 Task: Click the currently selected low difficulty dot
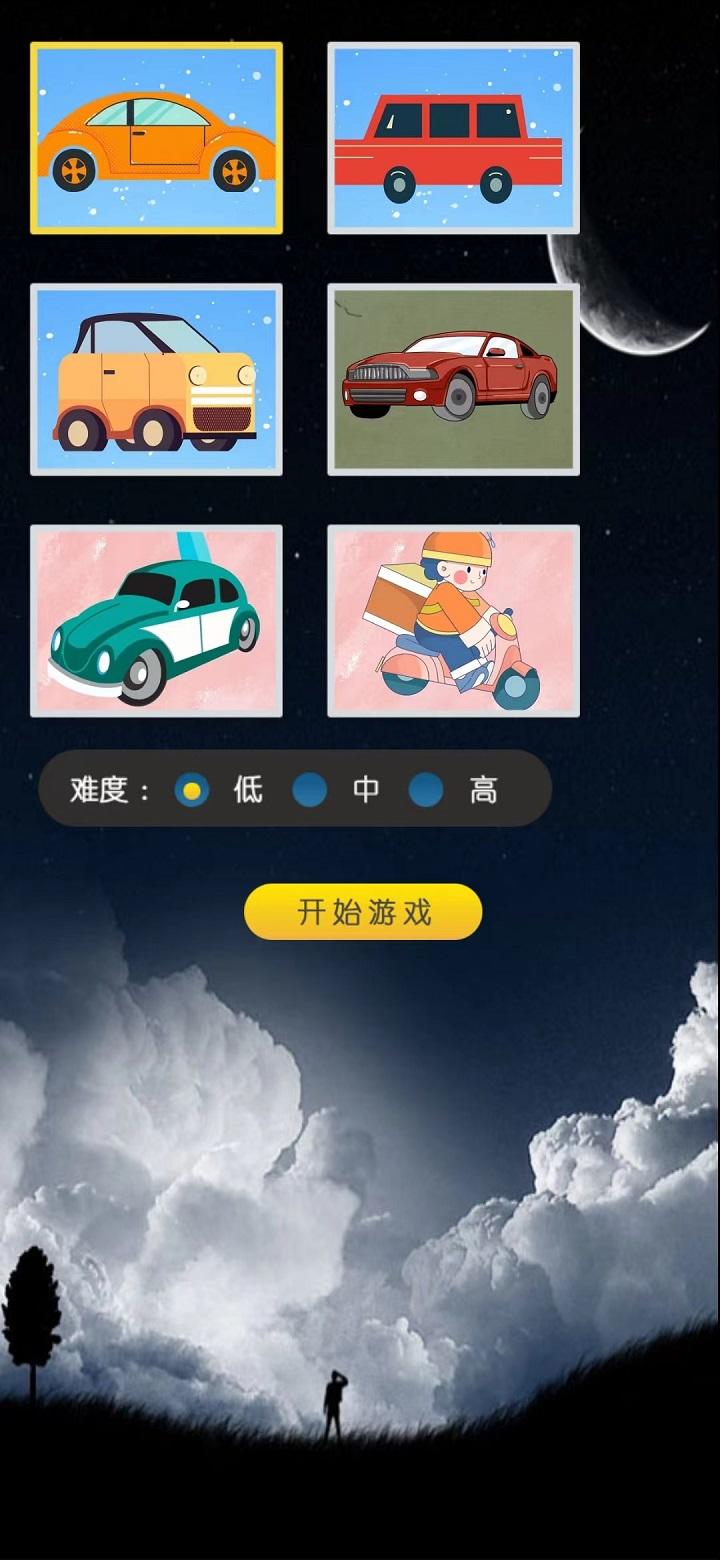[x=194, y=790]
